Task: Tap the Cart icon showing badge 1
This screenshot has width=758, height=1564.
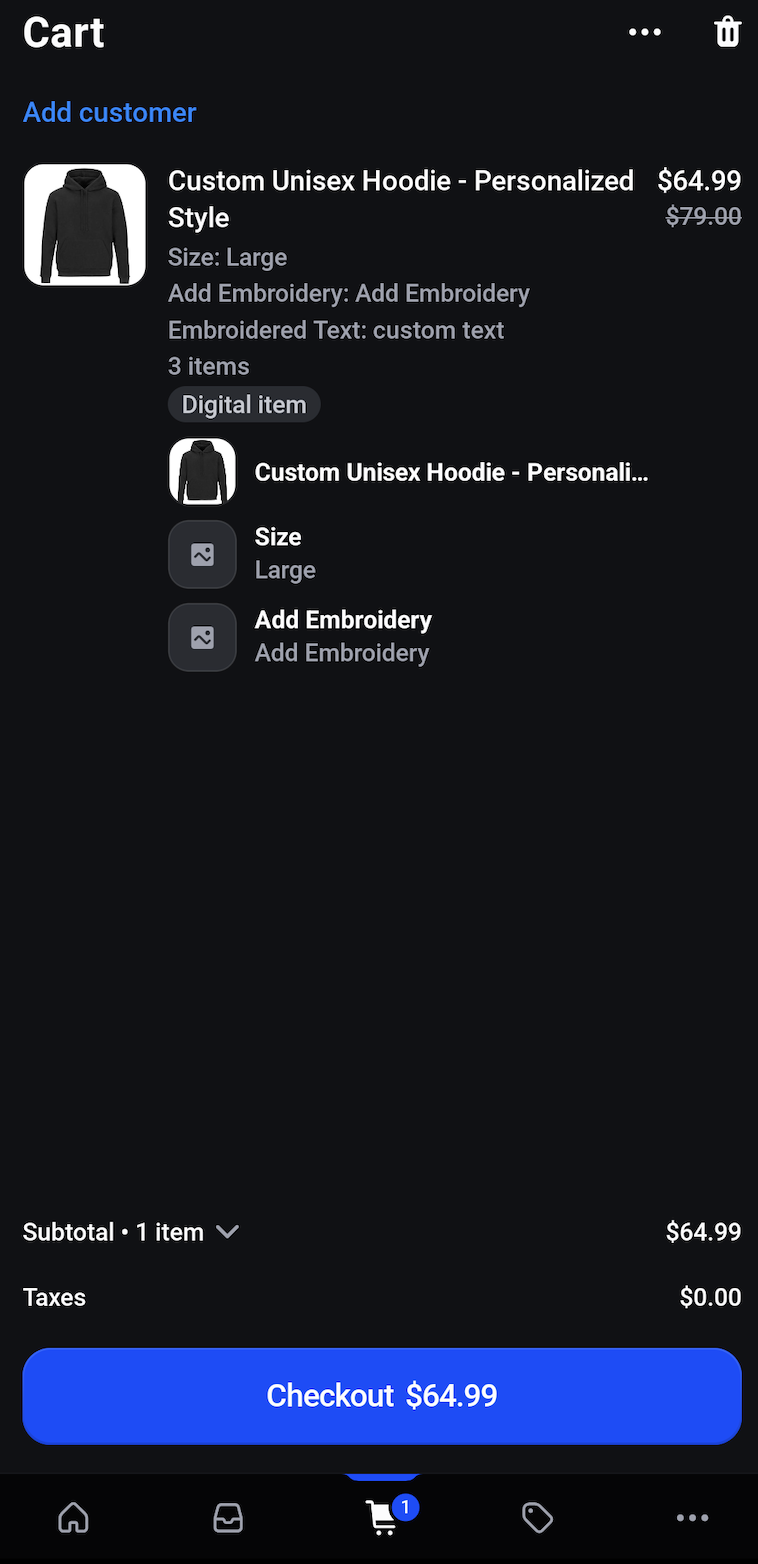Action: coord(383,1517)
